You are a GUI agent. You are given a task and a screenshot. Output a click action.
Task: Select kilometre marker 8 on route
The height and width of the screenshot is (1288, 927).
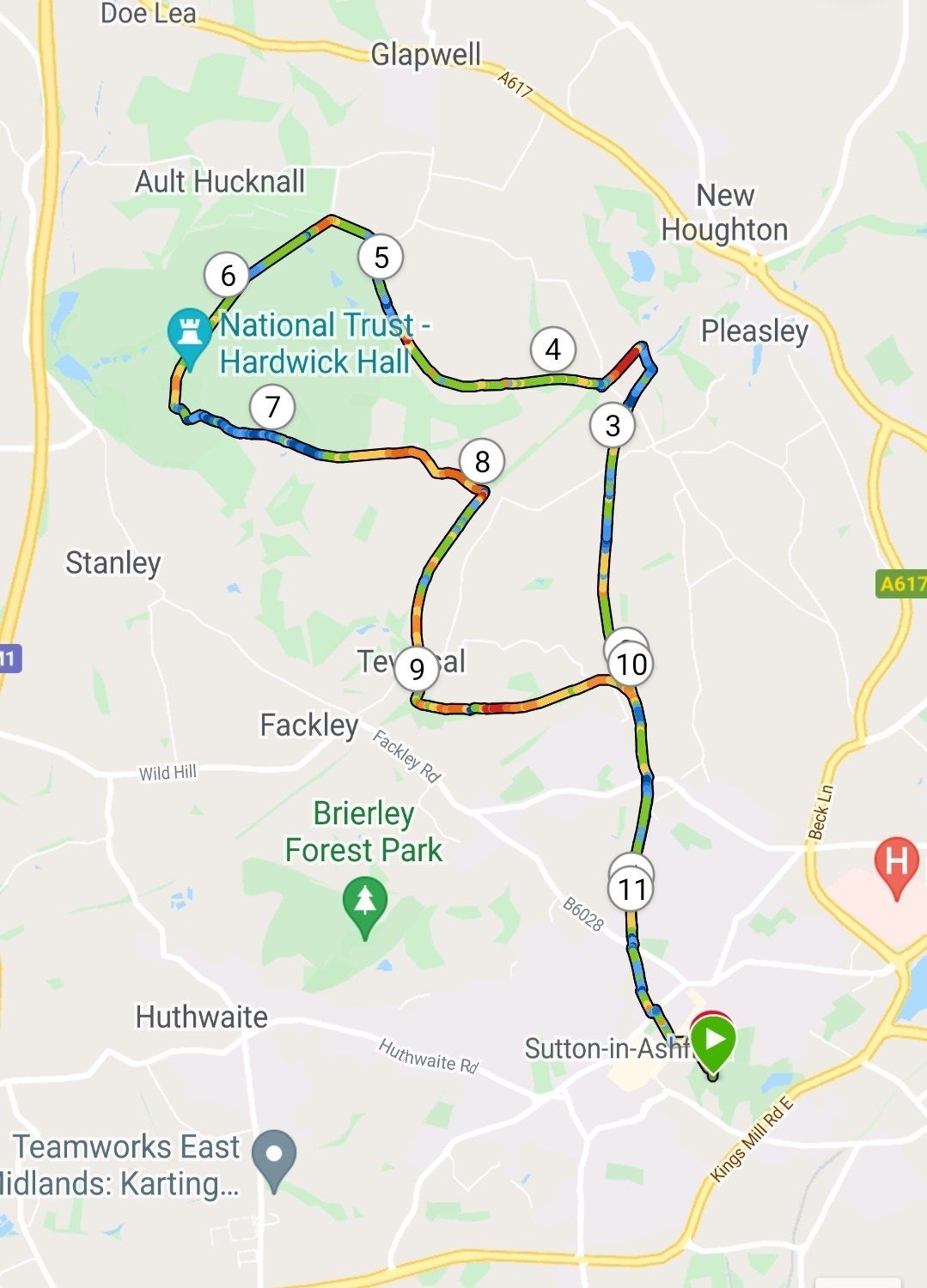coord(482,462)
